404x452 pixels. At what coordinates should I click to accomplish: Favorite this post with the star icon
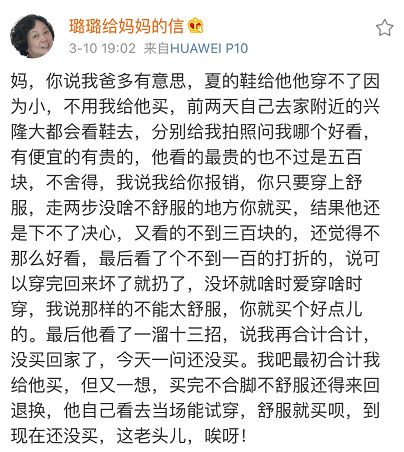point(385,28)
